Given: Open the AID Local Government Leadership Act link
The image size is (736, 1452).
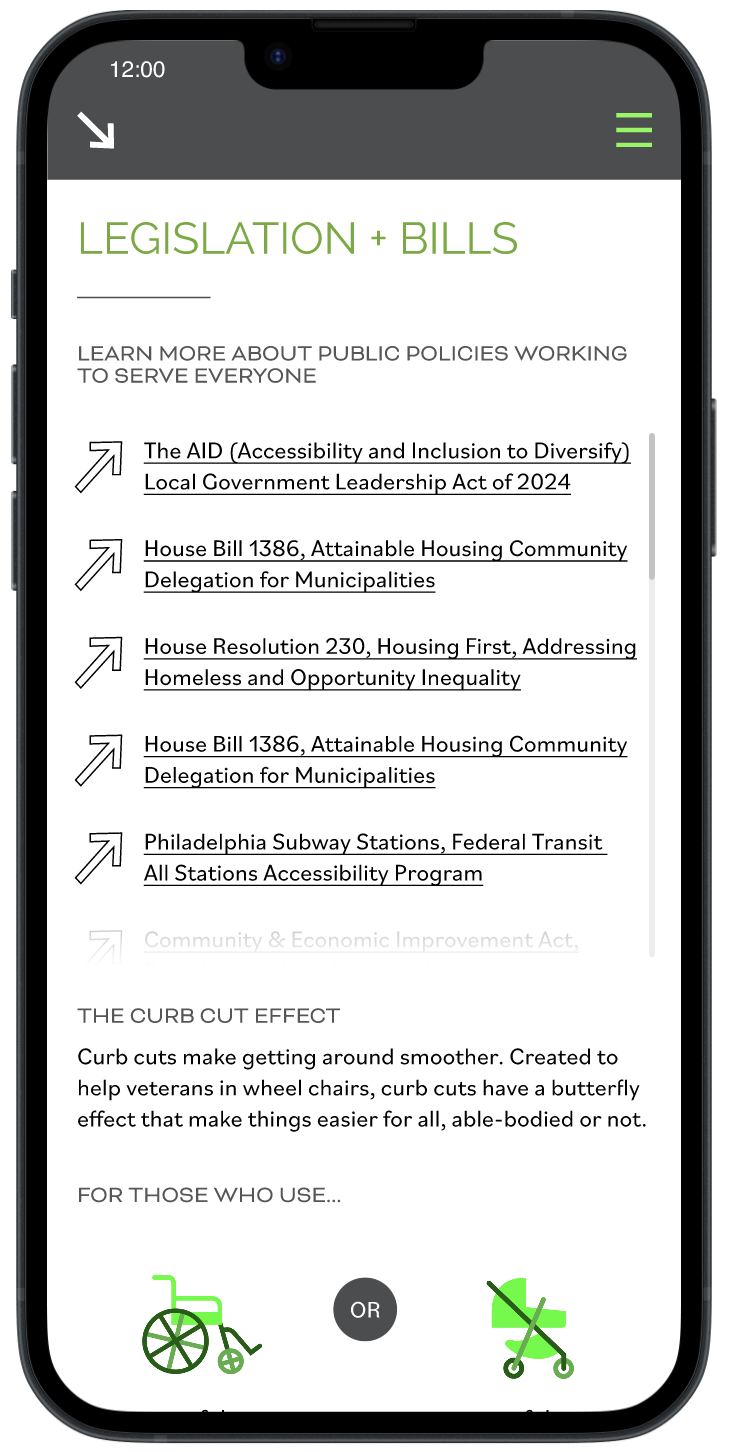Looking at the screenshot, I should pyautogui.click(x=386, y=466).
